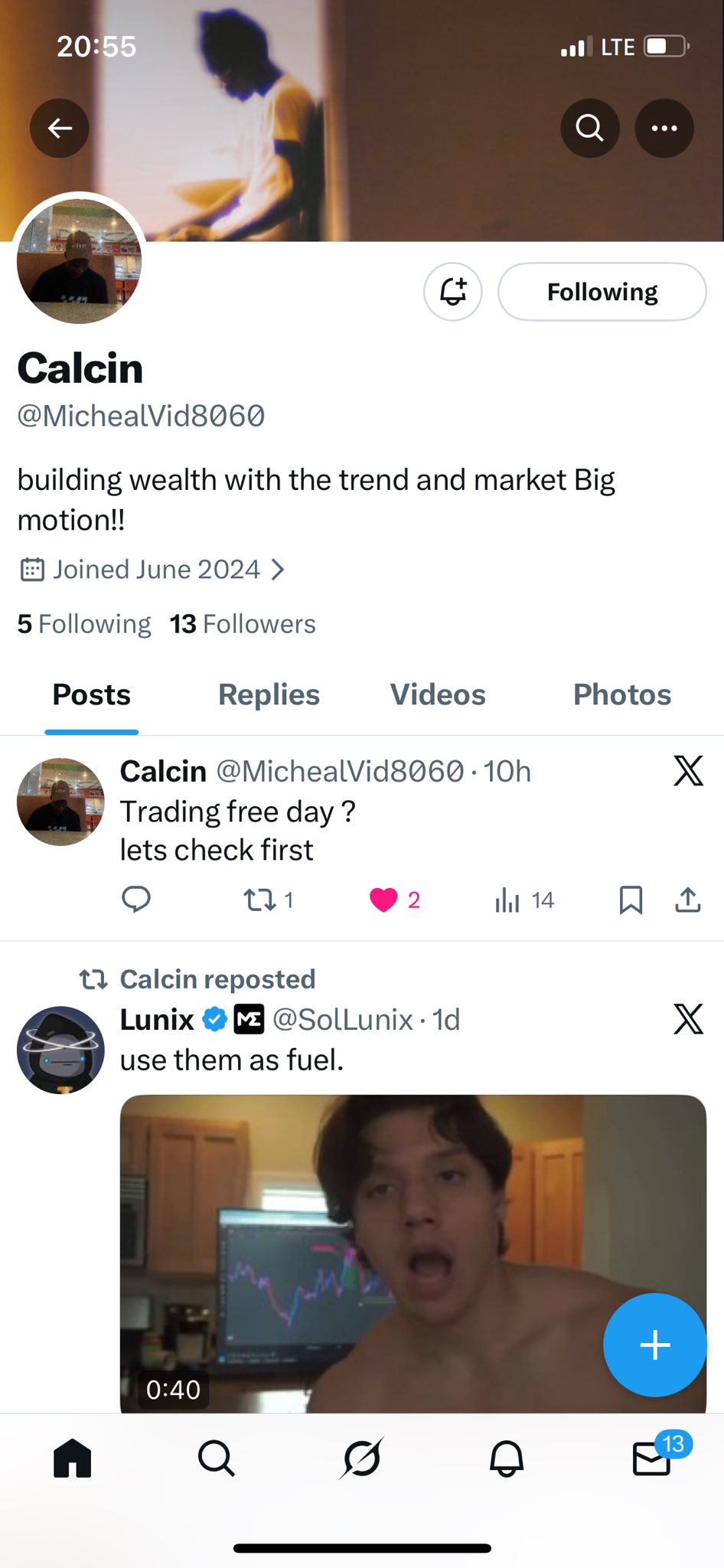Switch to the Photos tab
This screenshot has height=1568, width=724.
(x=621, y=694)
